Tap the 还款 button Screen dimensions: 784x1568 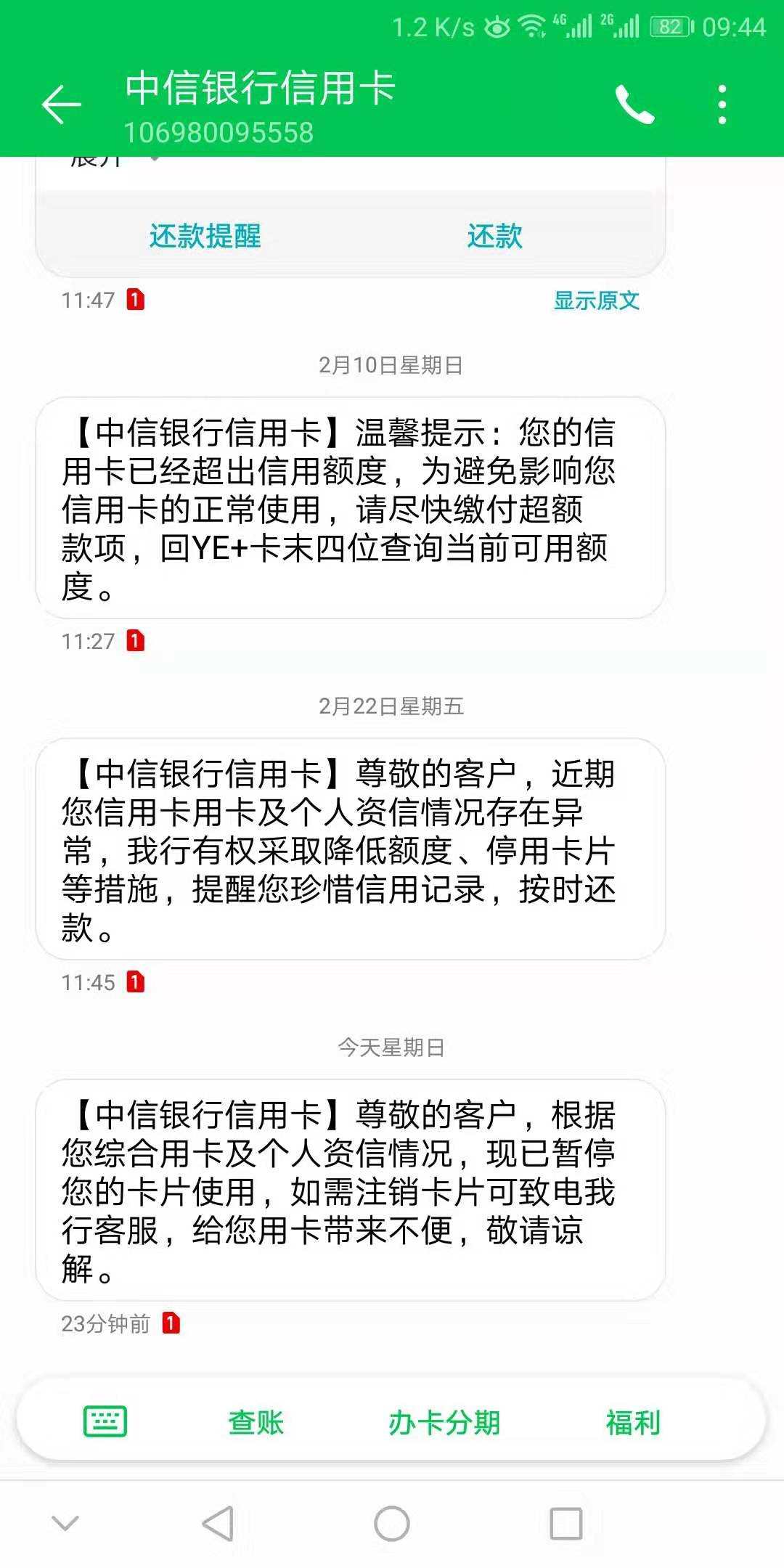pos(494,236)
